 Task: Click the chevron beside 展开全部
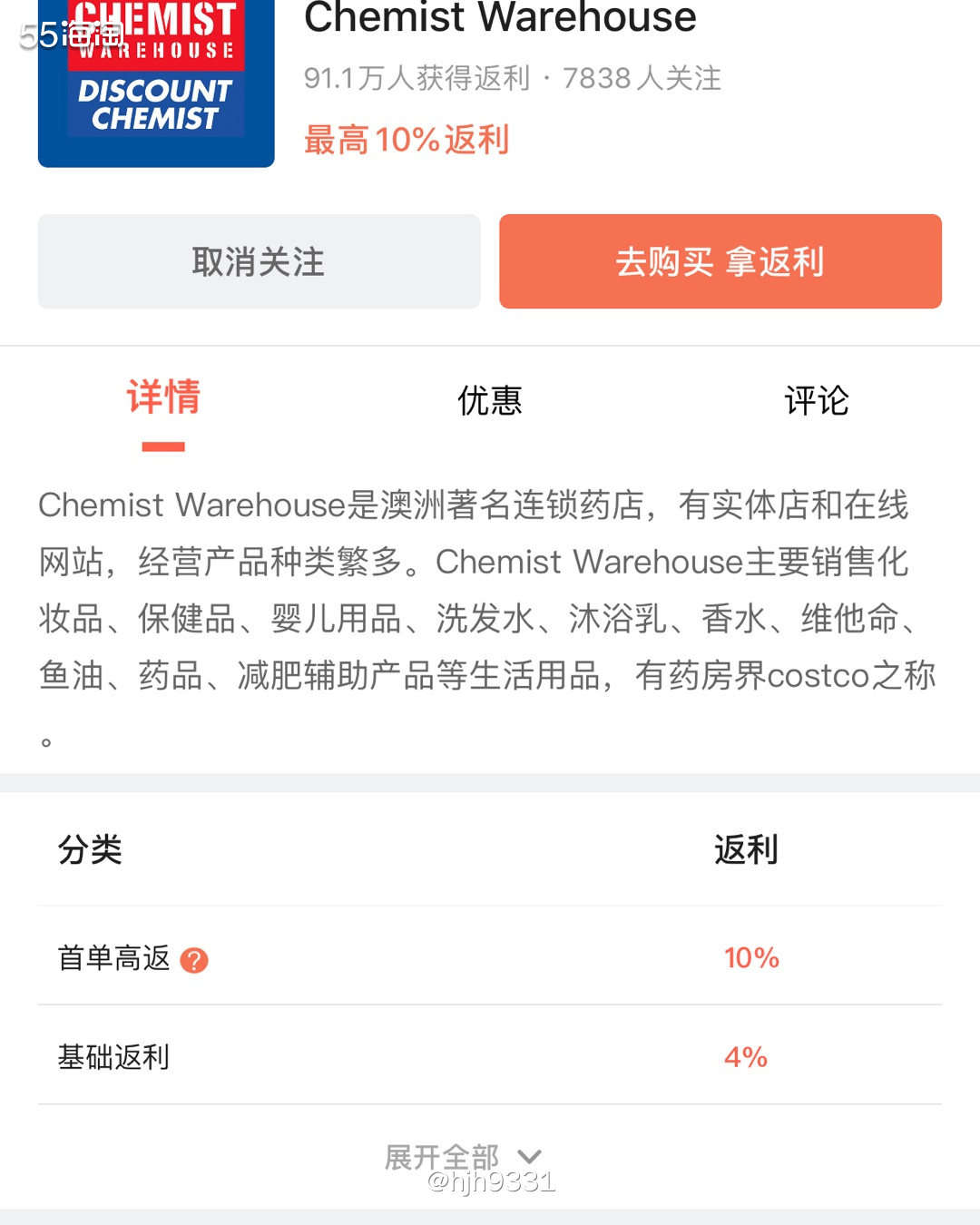(529, 1155)
